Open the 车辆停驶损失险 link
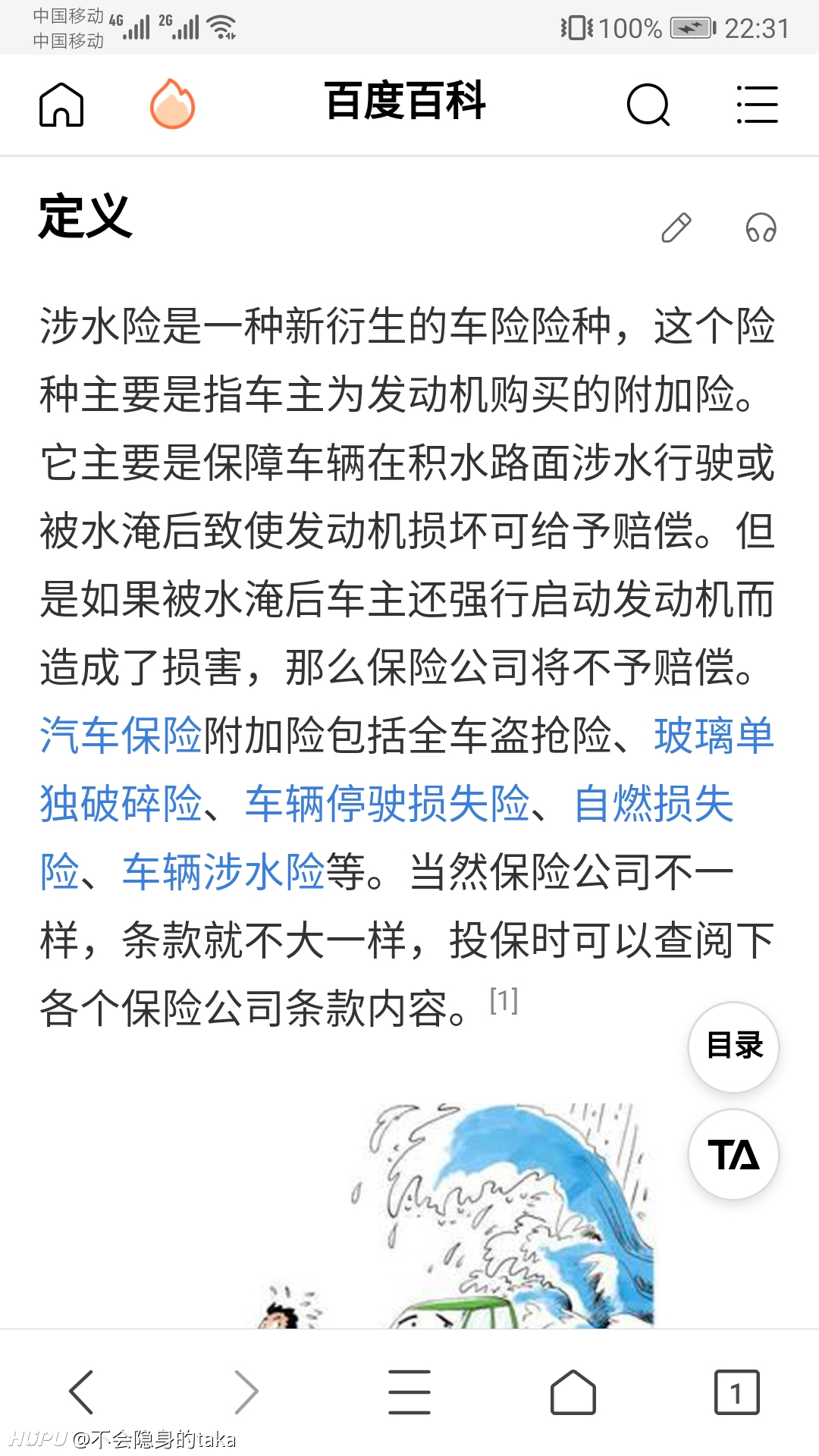 tap(388, 803)
